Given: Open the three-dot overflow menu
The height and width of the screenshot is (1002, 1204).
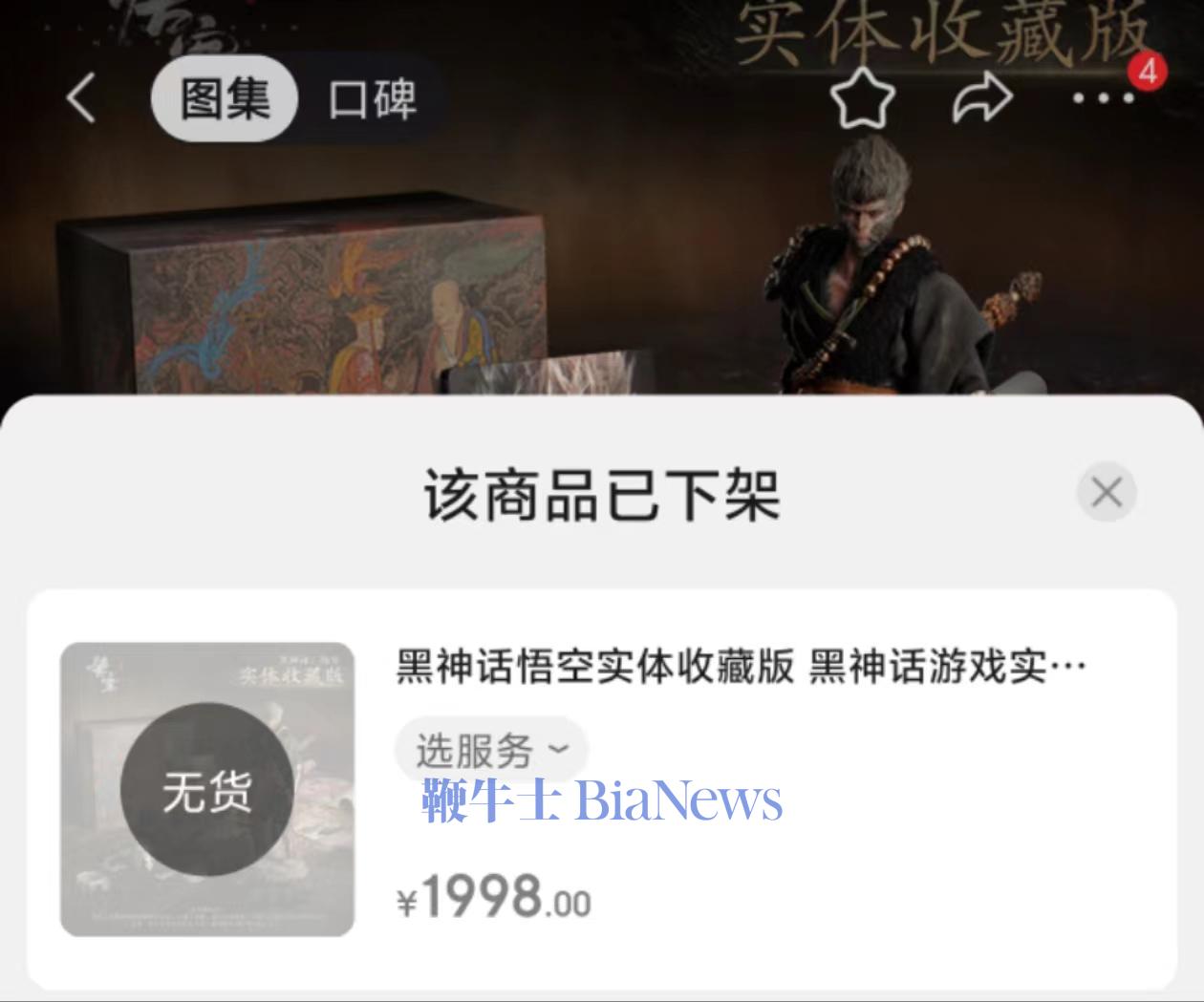Looking at the screenshot, I should [x=1104, y=97].
